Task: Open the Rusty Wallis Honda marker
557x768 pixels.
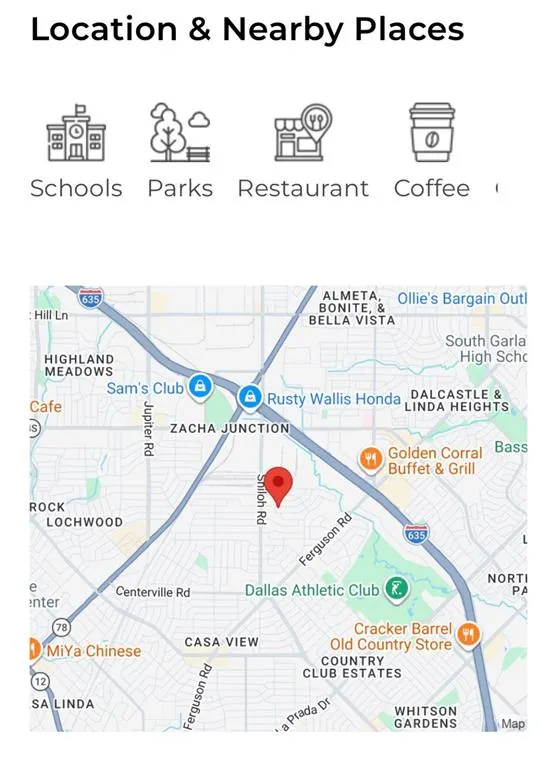Action: pos(250,397)
